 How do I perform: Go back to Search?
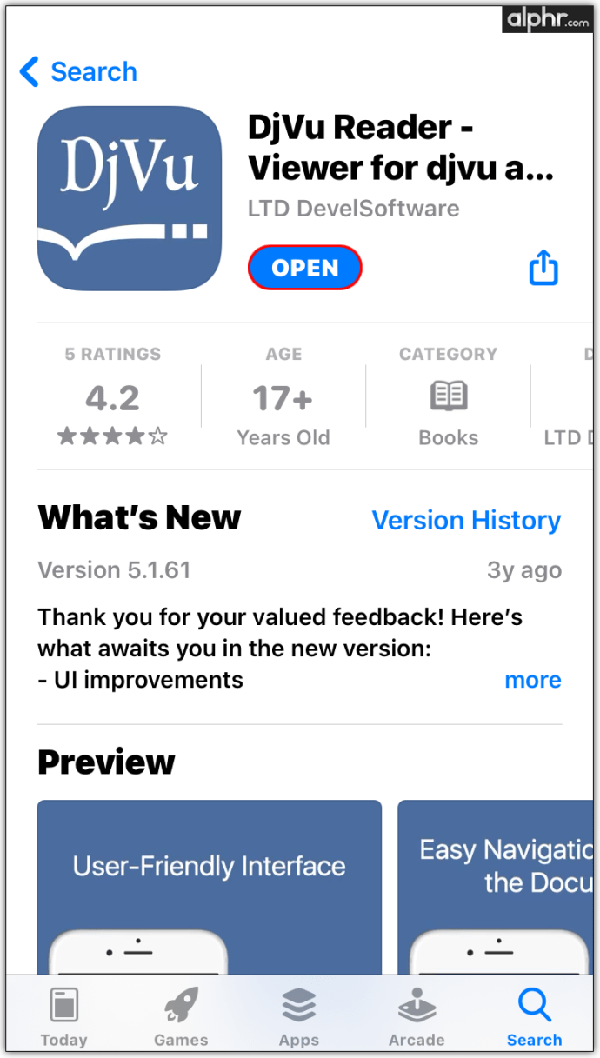pyautogui.click(x=78, y=72)
